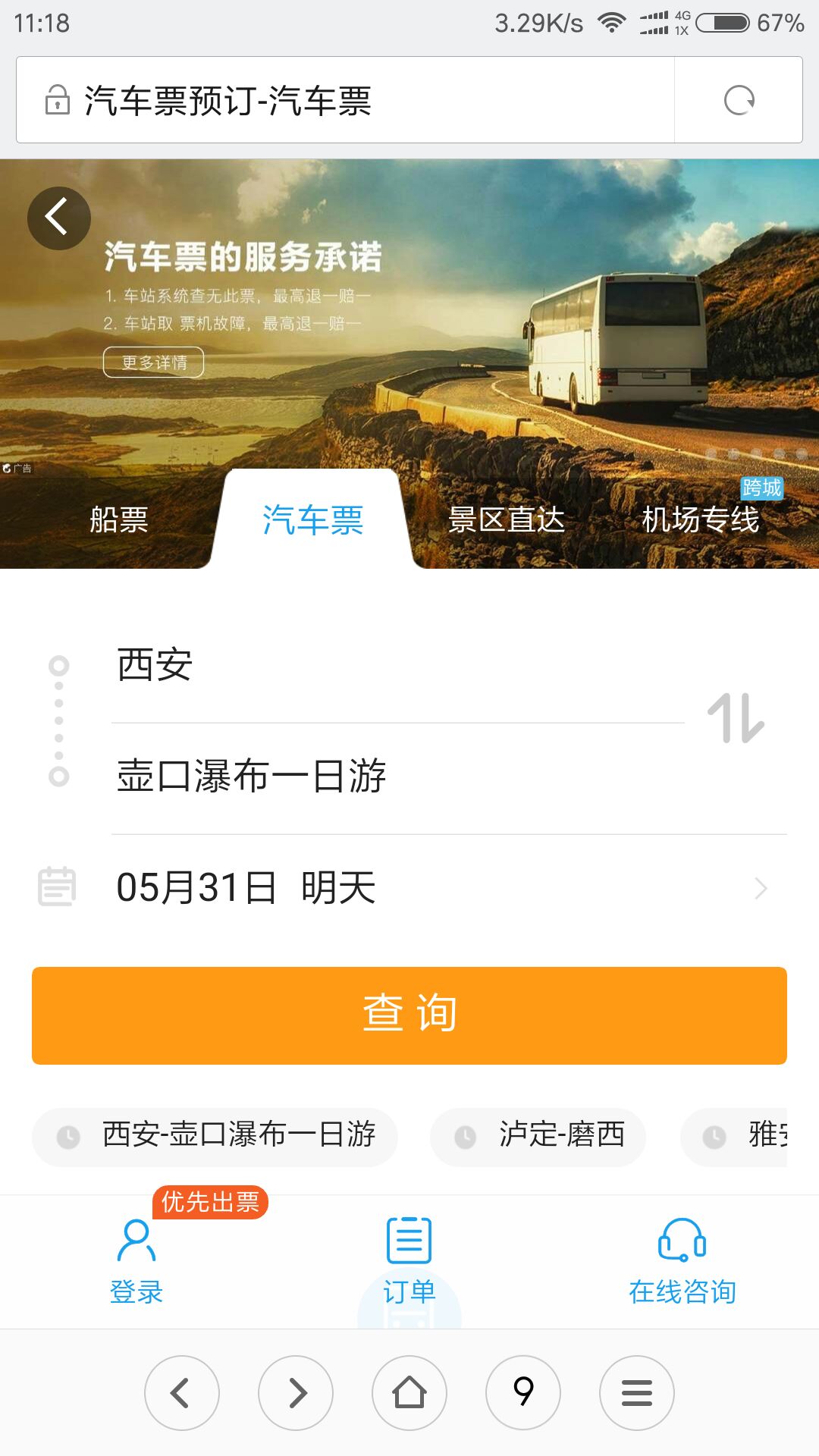The image size is (819, 1456).
Task: Tap the orange 查询 button
Action: [x=409, y=1015]
